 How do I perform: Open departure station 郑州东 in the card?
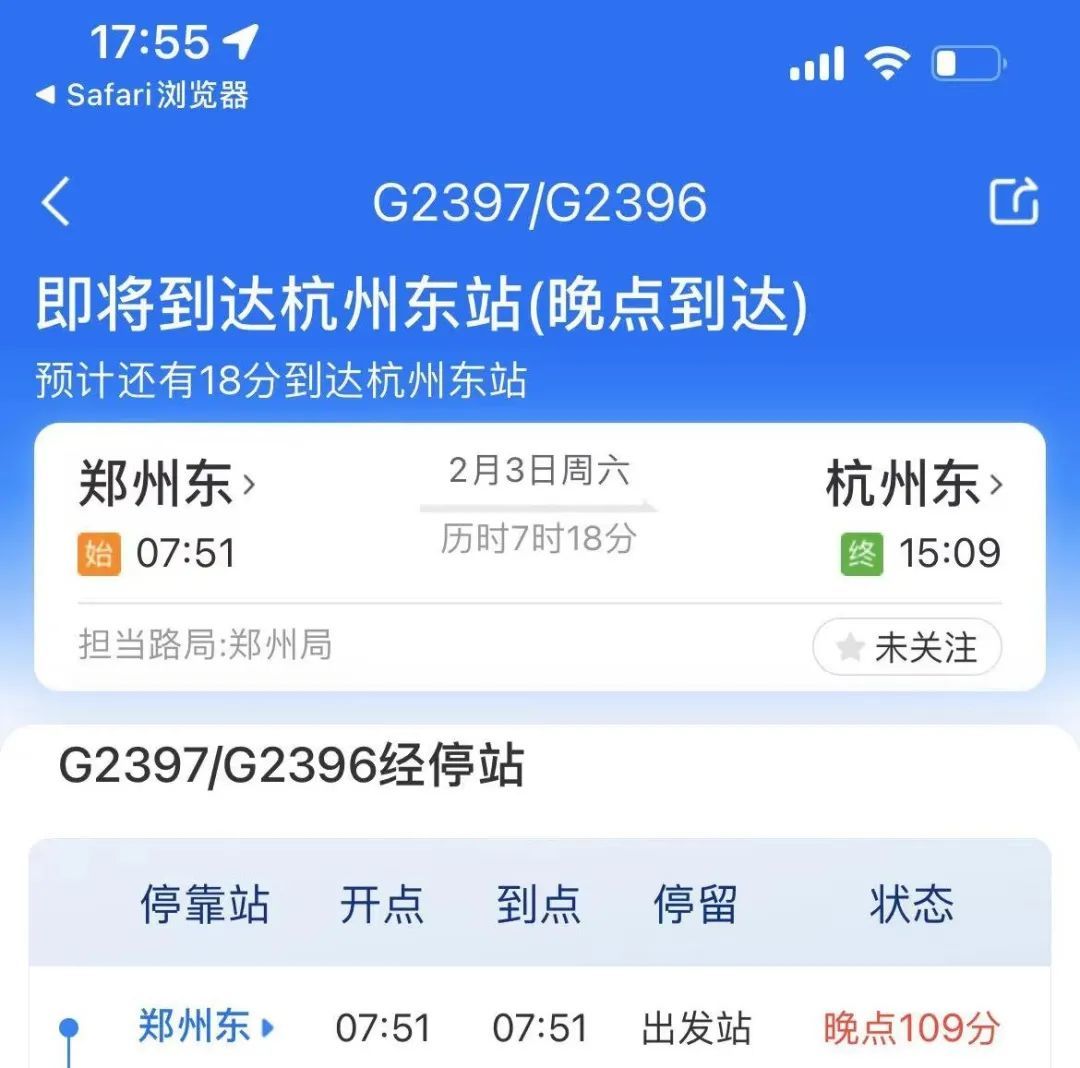click(x=167, y=486)
